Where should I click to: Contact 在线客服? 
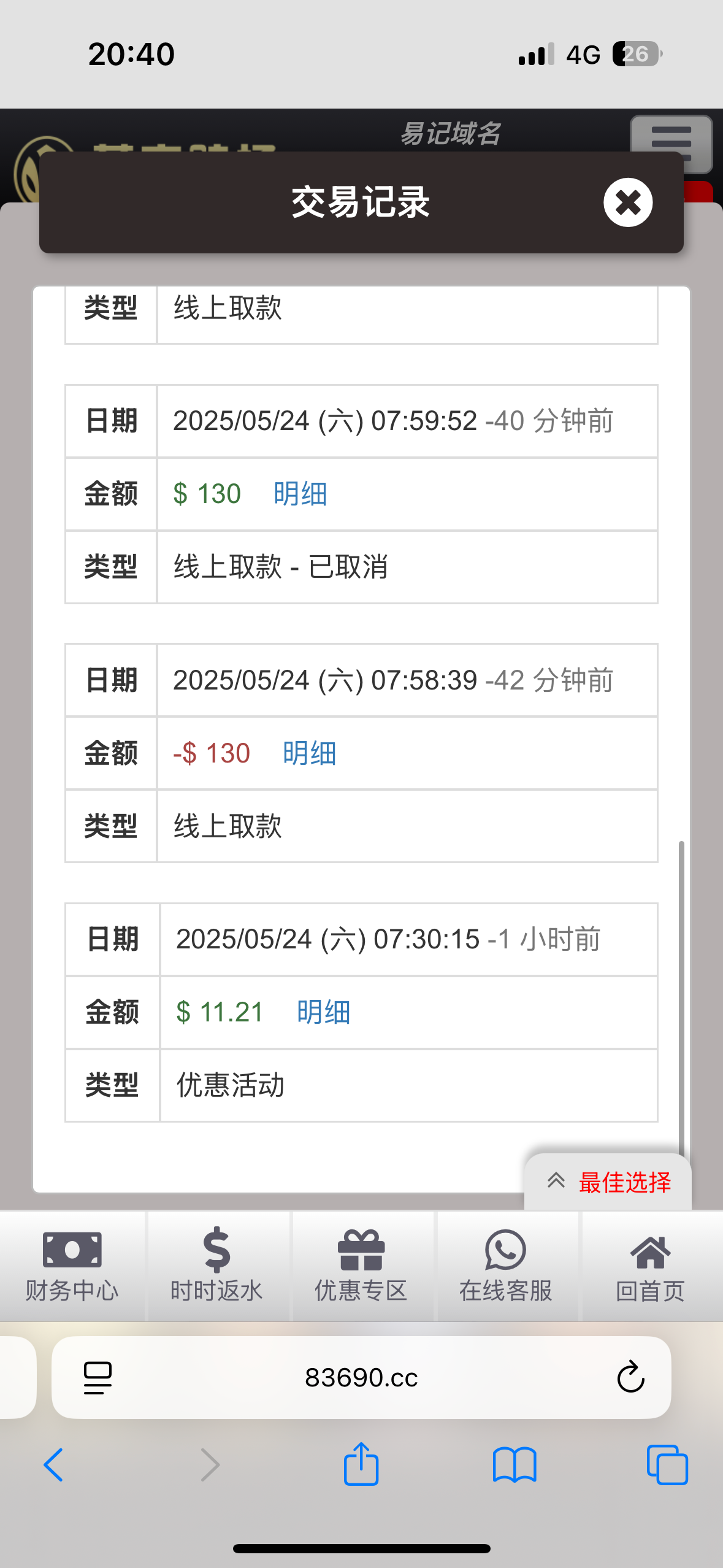pos(506,1266)
